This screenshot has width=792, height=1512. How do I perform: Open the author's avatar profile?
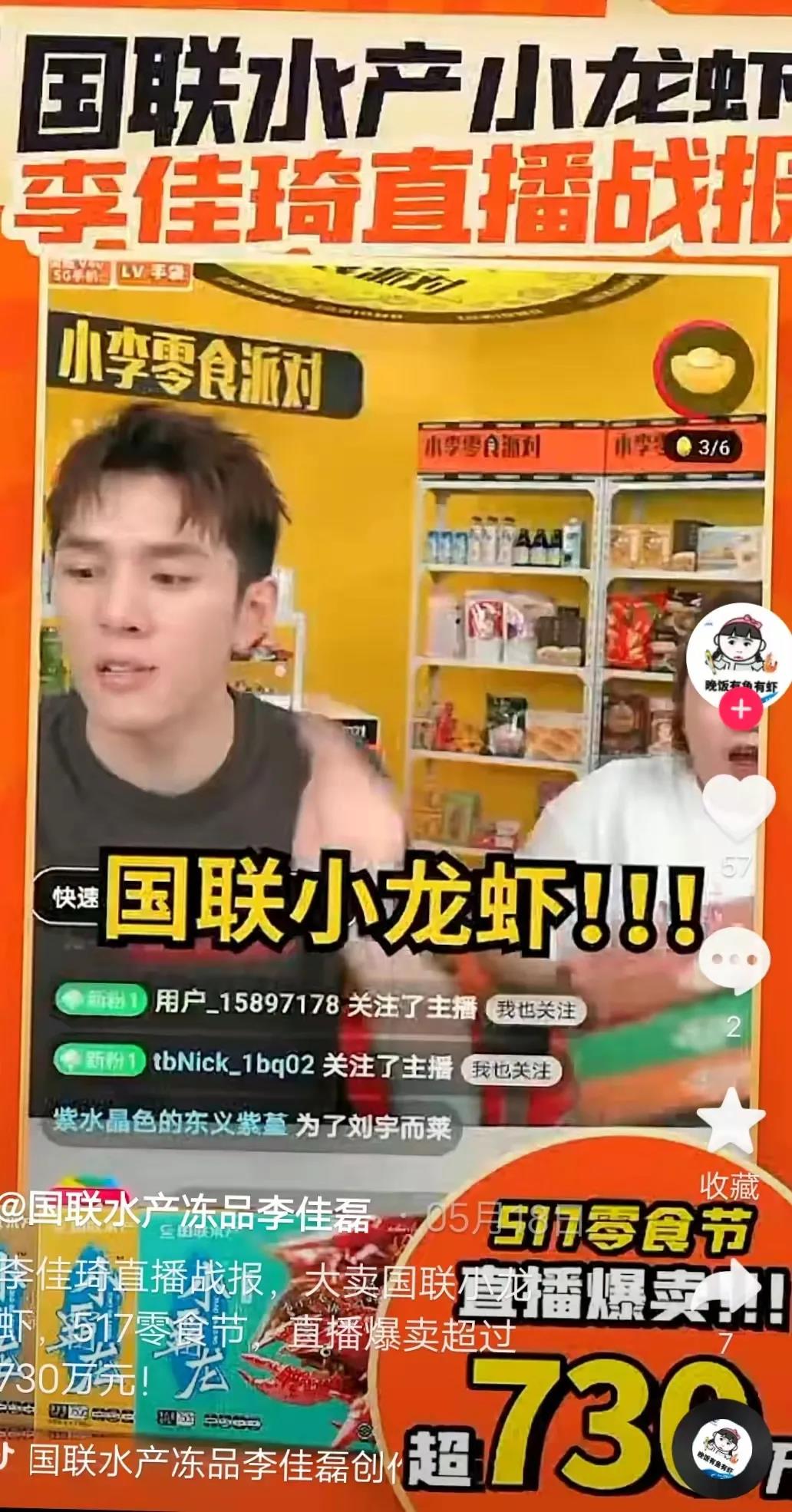[x=740, y=653]
